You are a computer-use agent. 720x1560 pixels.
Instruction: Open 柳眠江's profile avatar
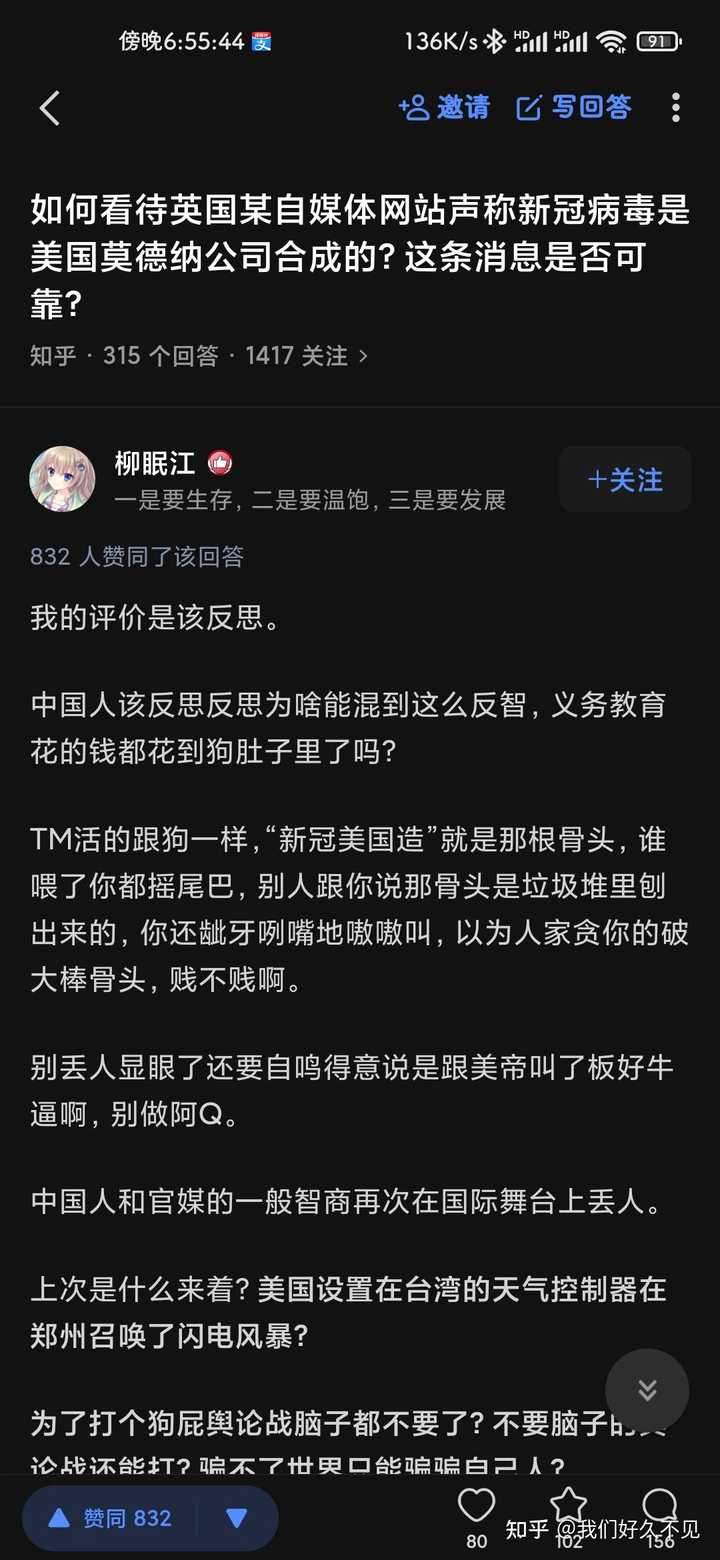[62, 479]
